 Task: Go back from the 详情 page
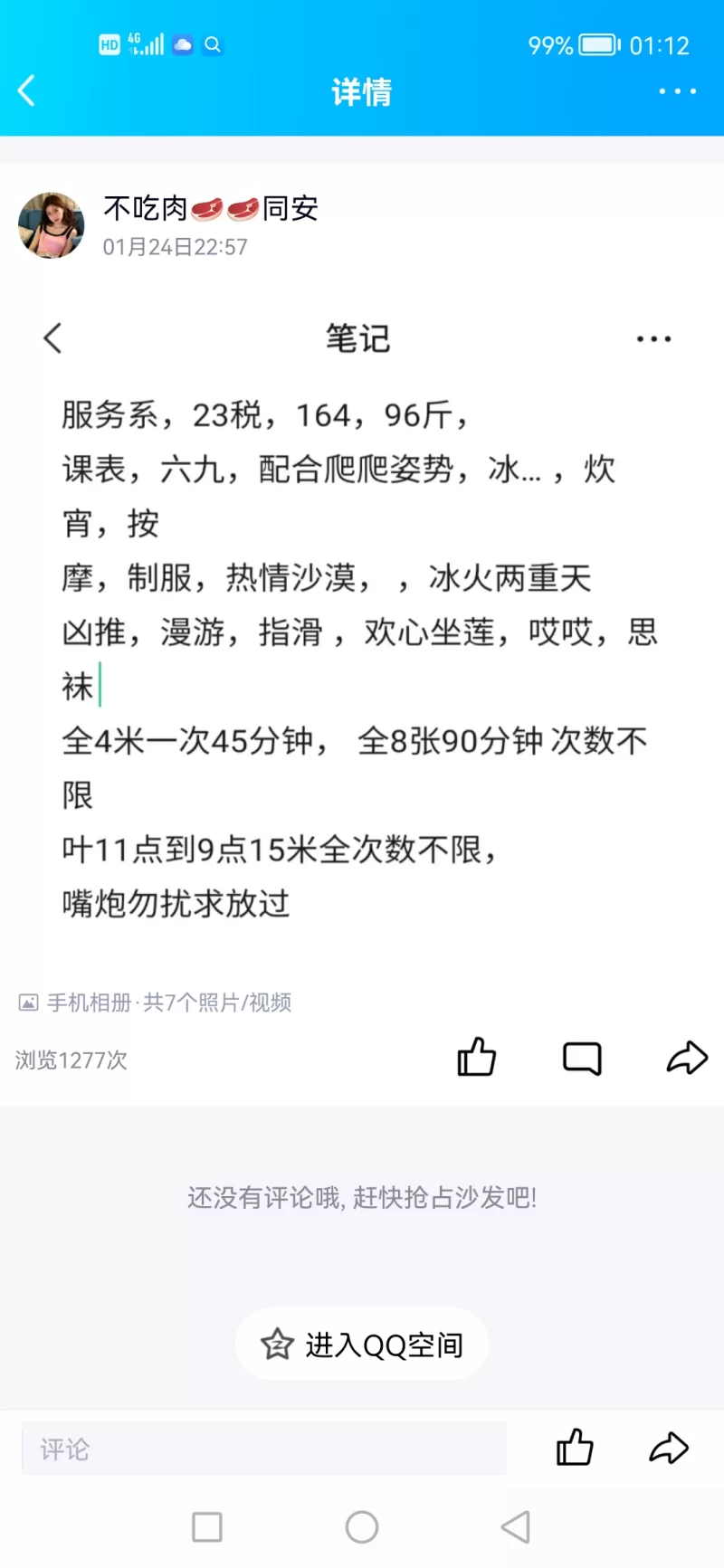tap(27, 90)
